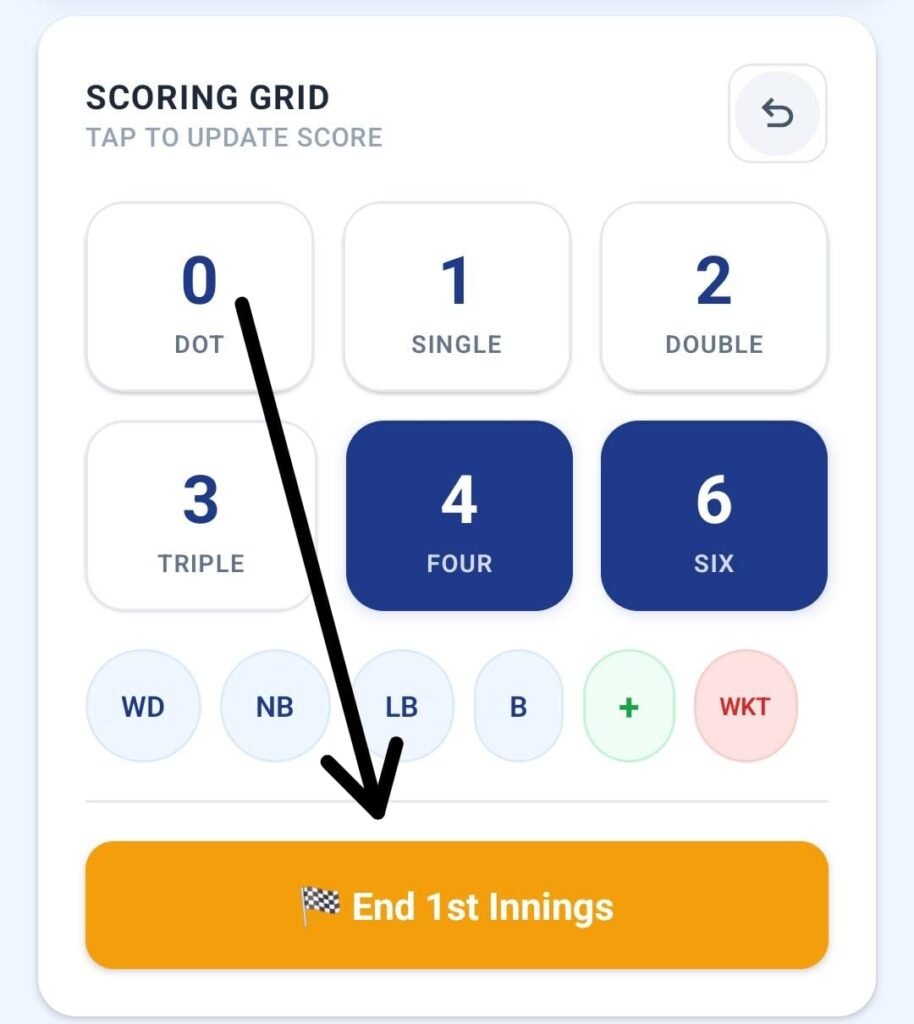Image resolution: width=914 pixels, height=1024 pixels.
Task: Open the green plus extras option
Action: click(629, 706)
